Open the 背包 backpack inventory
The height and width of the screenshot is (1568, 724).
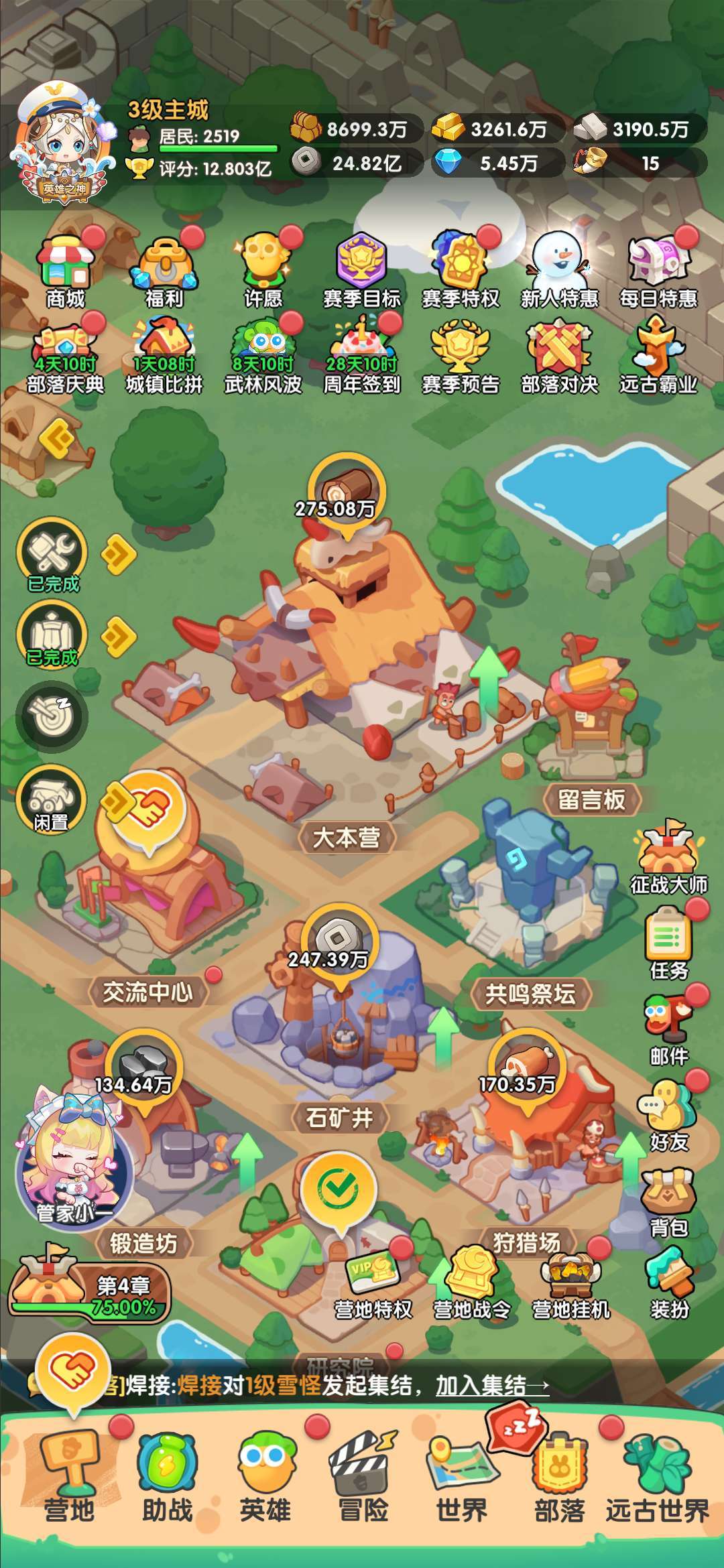(668, 1199)
